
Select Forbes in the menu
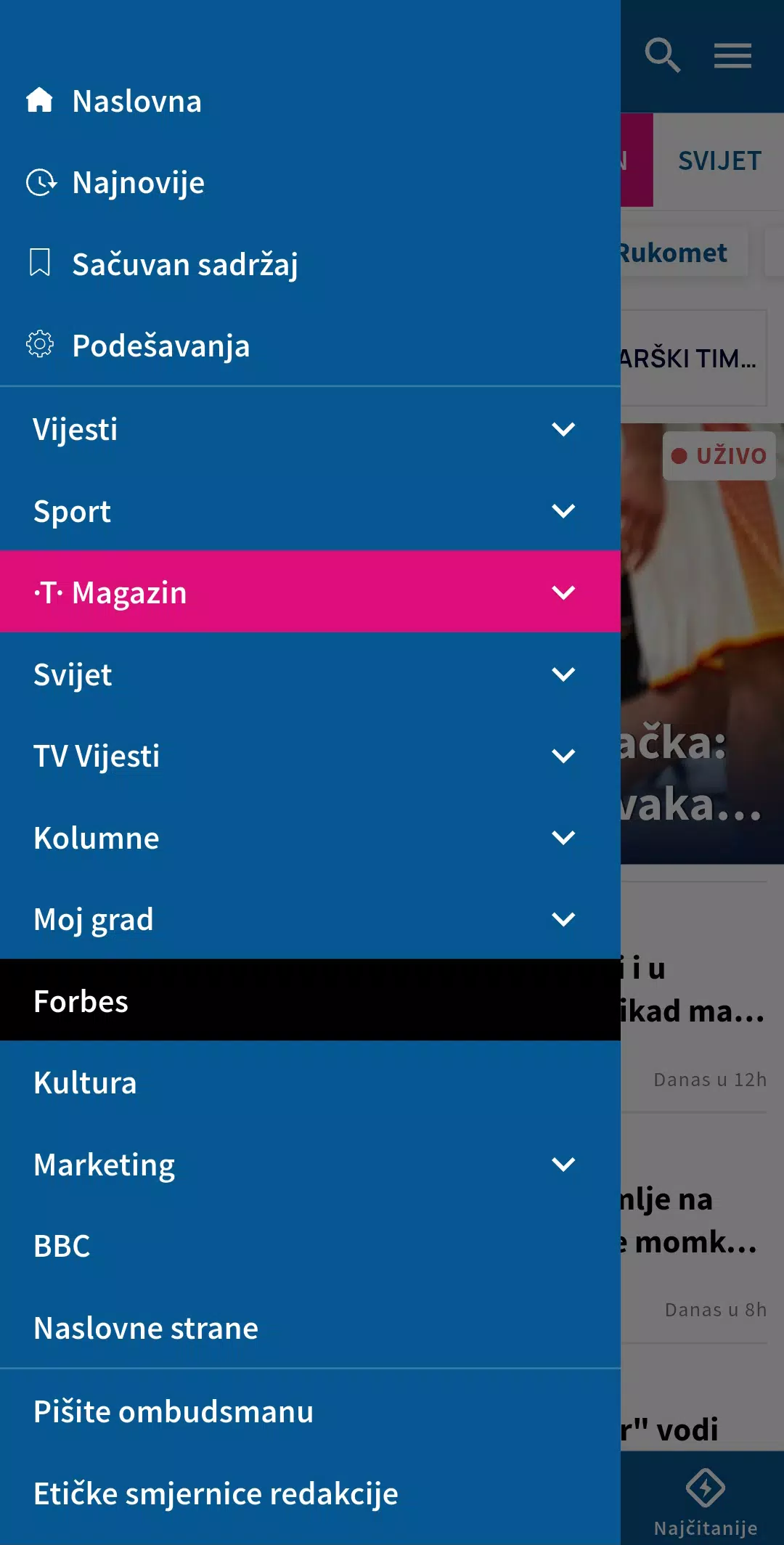point(81,1000)
